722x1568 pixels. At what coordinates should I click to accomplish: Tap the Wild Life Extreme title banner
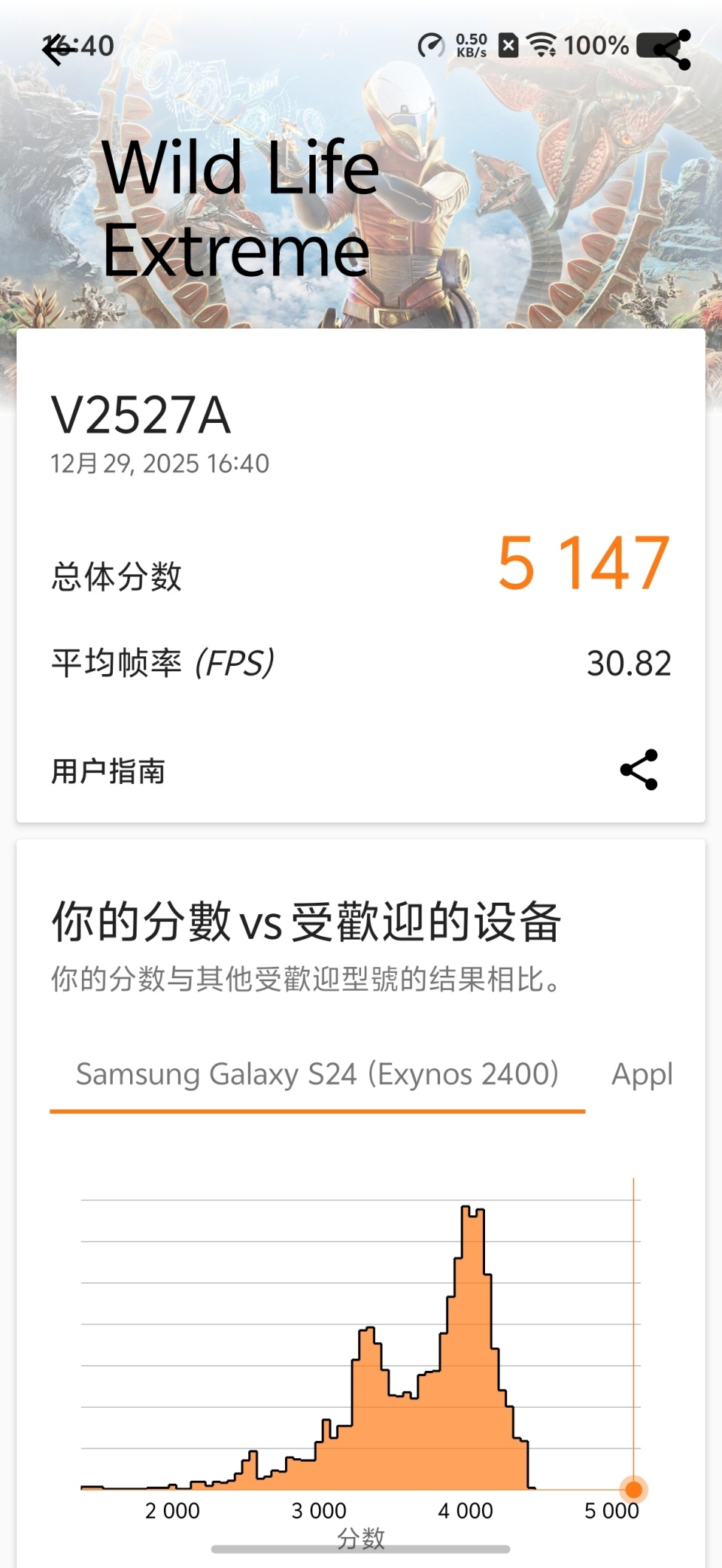pos(242,207)
